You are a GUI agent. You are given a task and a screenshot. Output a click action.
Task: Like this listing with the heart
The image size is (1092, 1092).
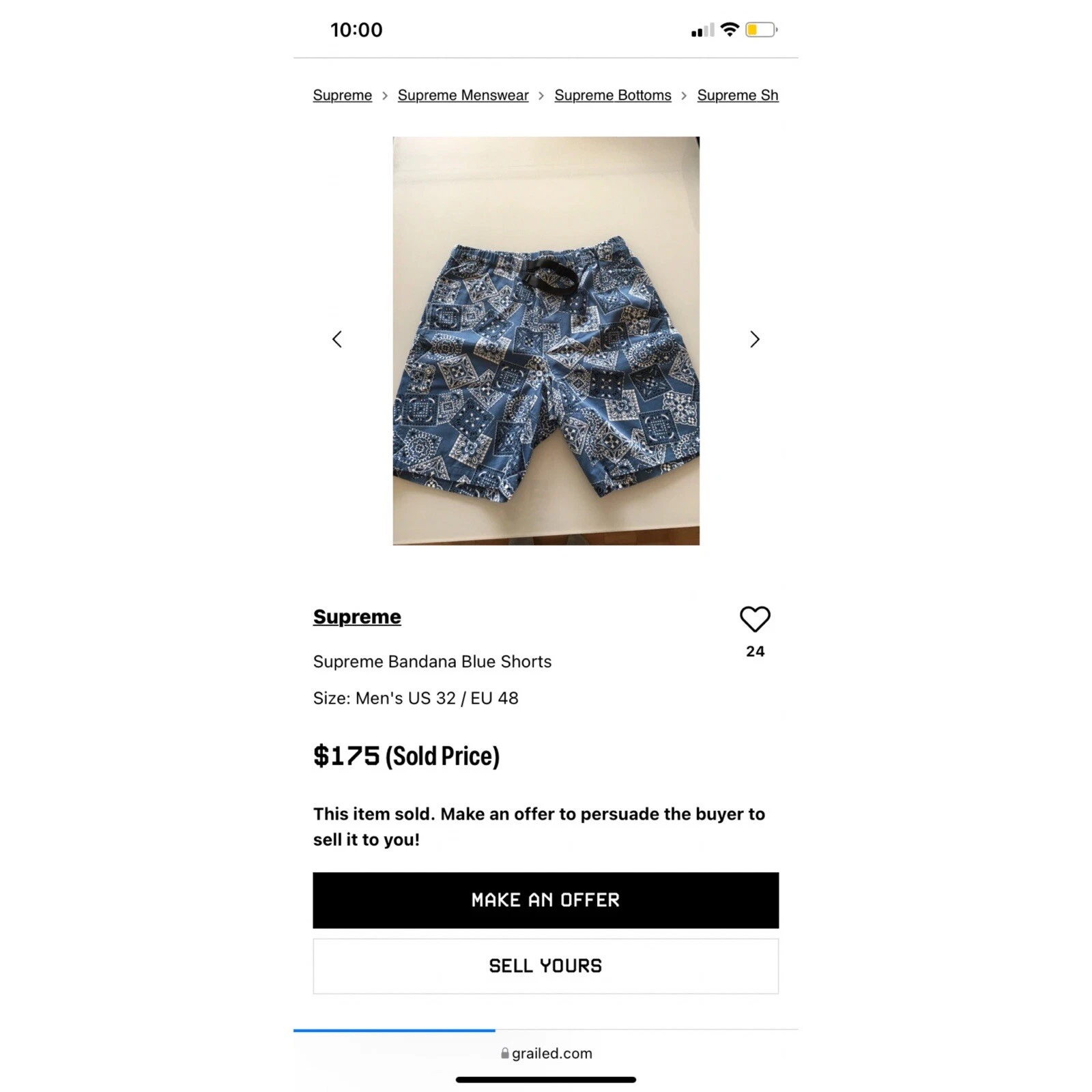(x=755, y=619)
